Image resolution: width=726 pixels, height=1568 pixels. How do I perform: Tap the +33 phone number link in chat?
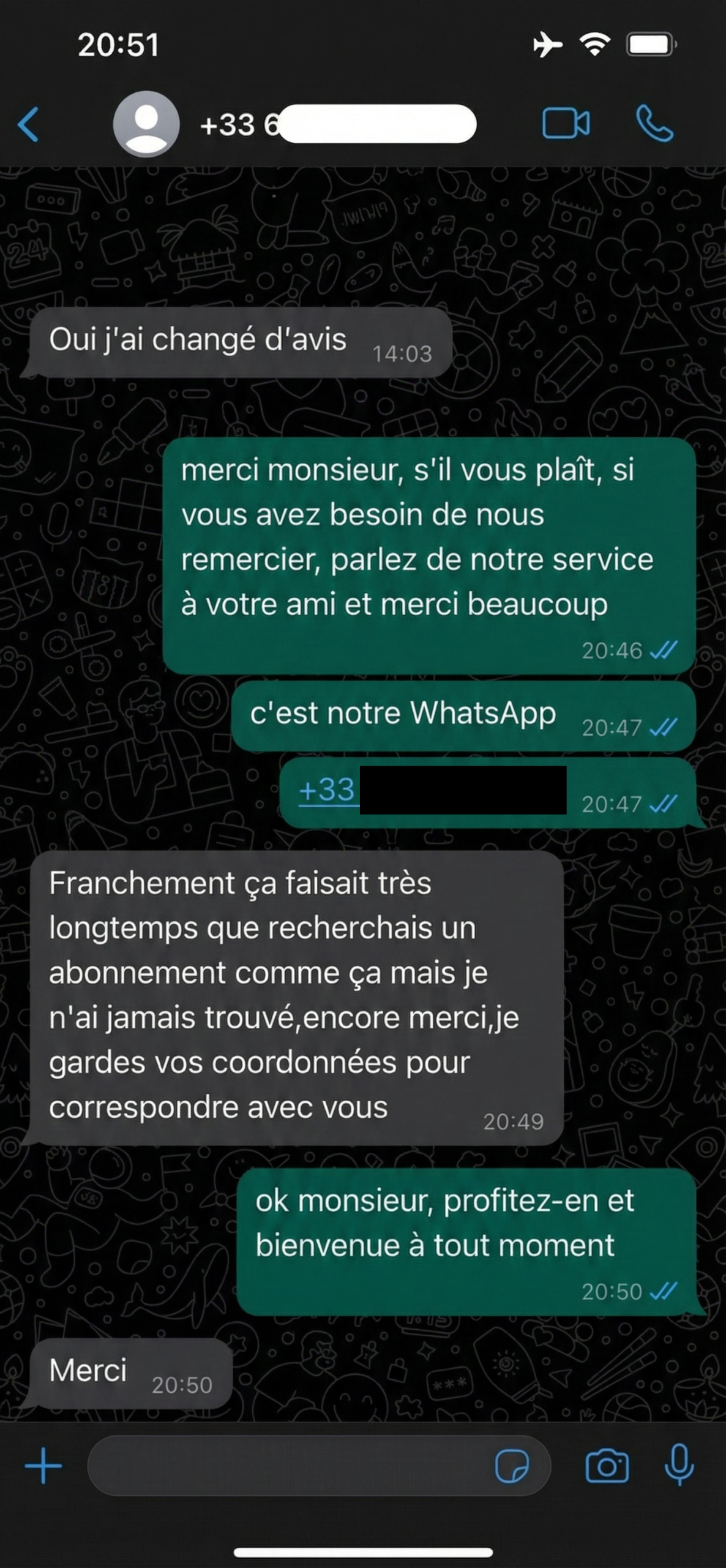[327, 790]
